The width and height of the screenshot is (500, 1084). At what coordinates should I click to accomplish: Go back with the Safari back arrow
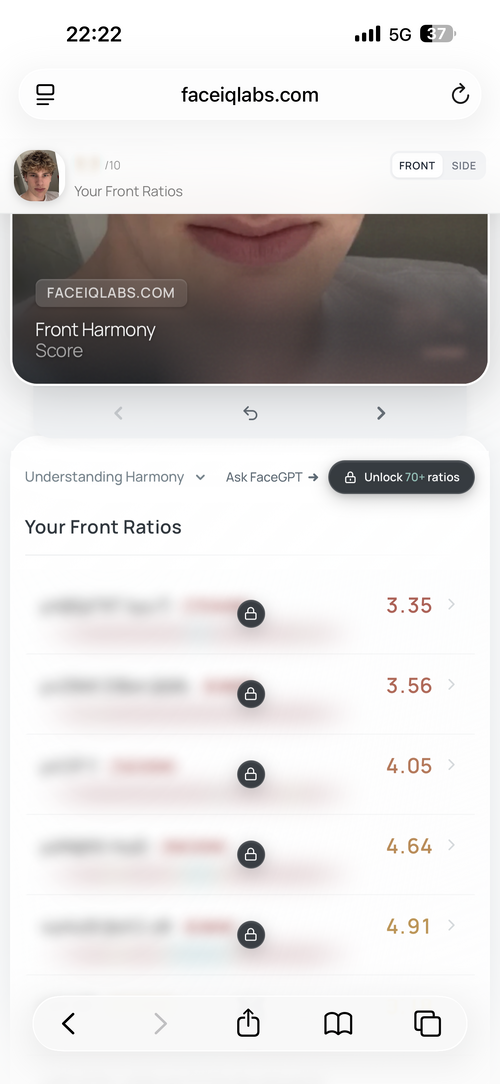[x=68, y=1023]
